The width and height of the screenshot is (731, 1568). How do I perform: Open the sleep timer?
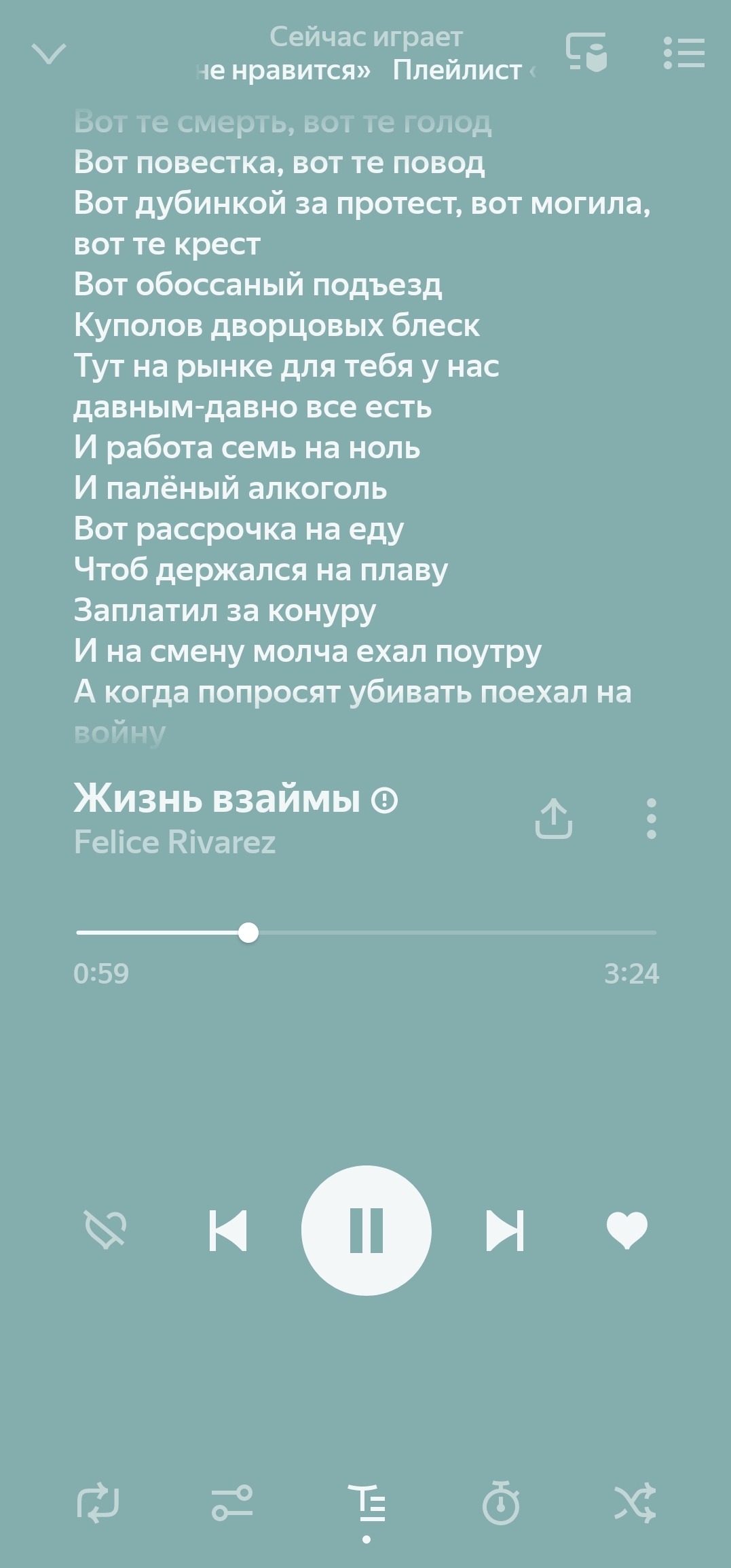coord(501,1503)
